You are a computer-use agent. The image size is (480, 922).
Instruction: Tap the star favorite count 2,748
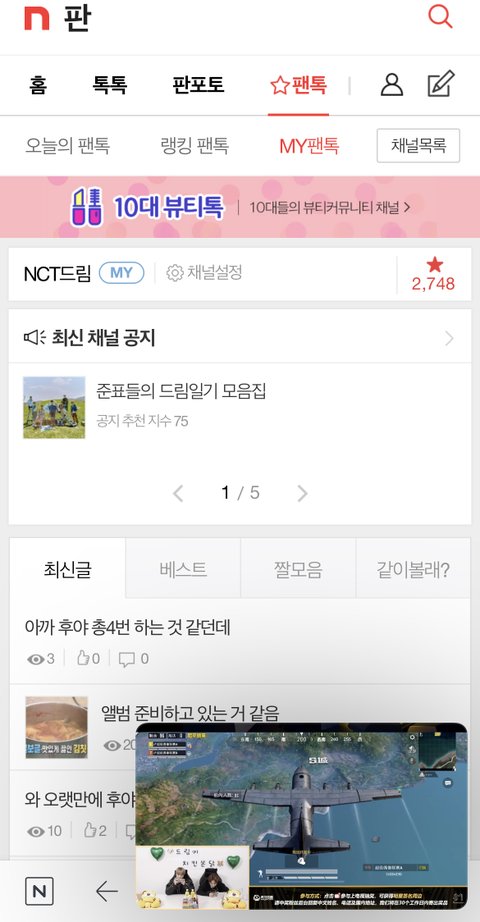tap(434, 274)
